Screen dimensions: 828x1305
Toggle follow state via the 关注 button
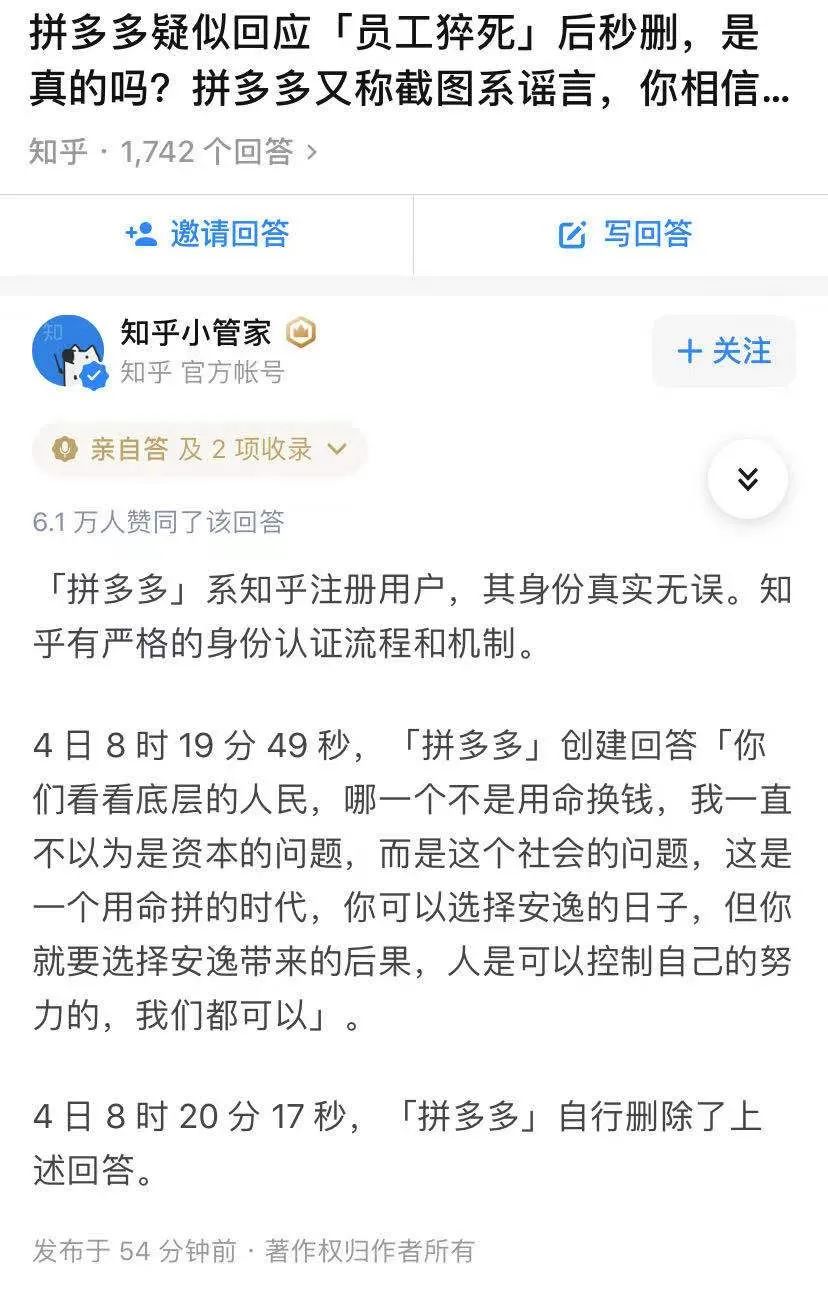(x=724, y=351)
